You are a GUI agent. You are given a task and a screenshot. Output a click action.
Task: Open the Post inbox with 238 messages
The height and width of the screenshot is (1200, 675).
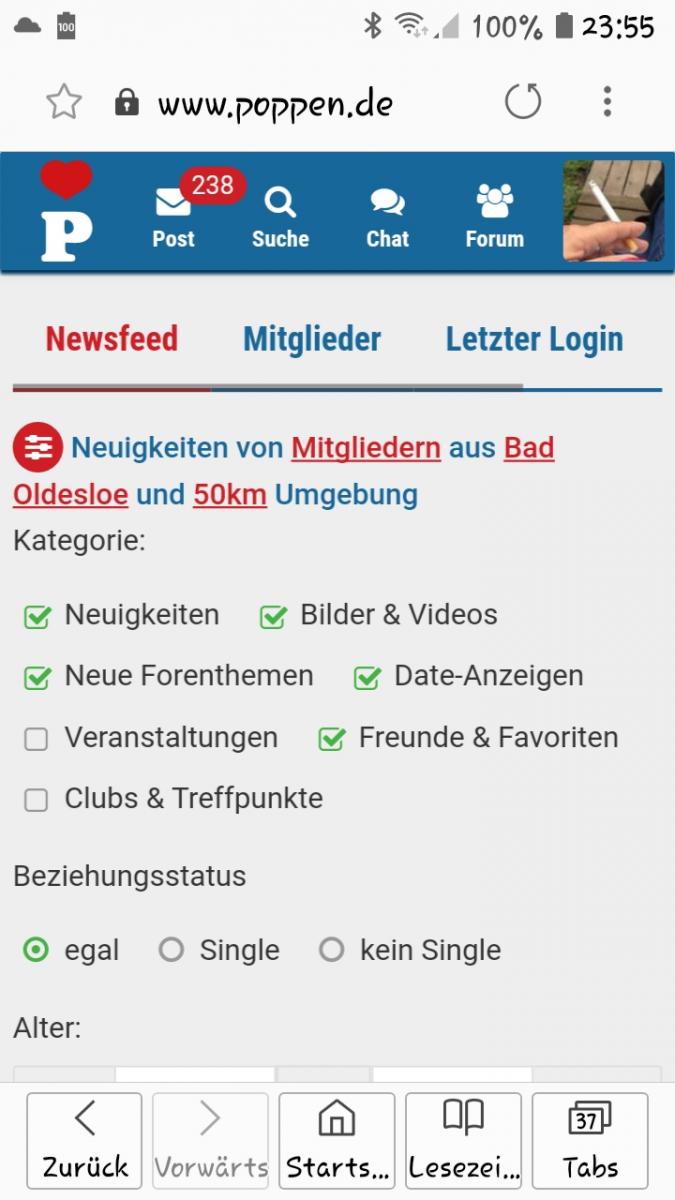click(174, 212)
